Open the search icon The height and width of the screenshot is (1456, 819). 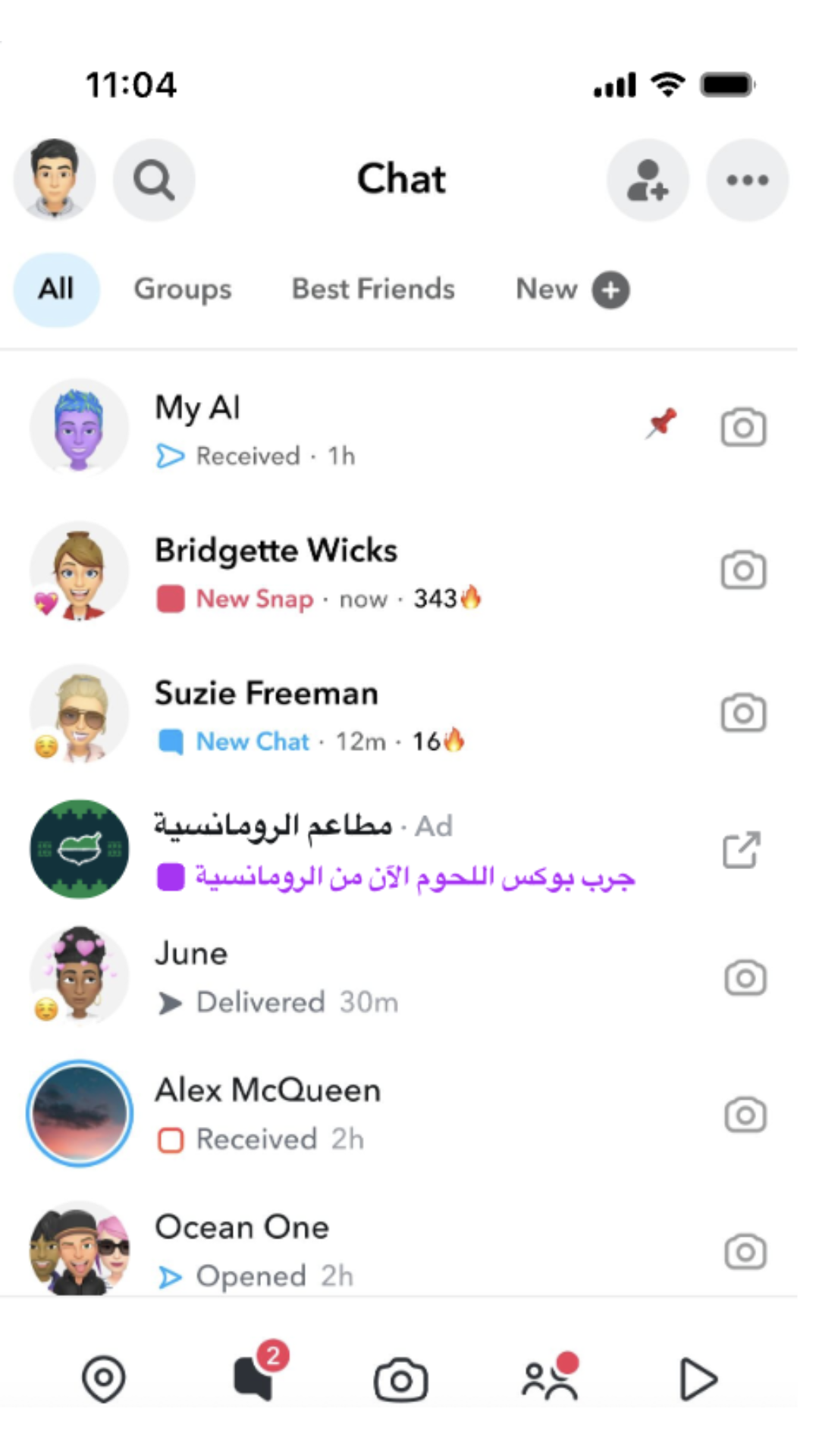pyautogui.click(x=154, y=180)
